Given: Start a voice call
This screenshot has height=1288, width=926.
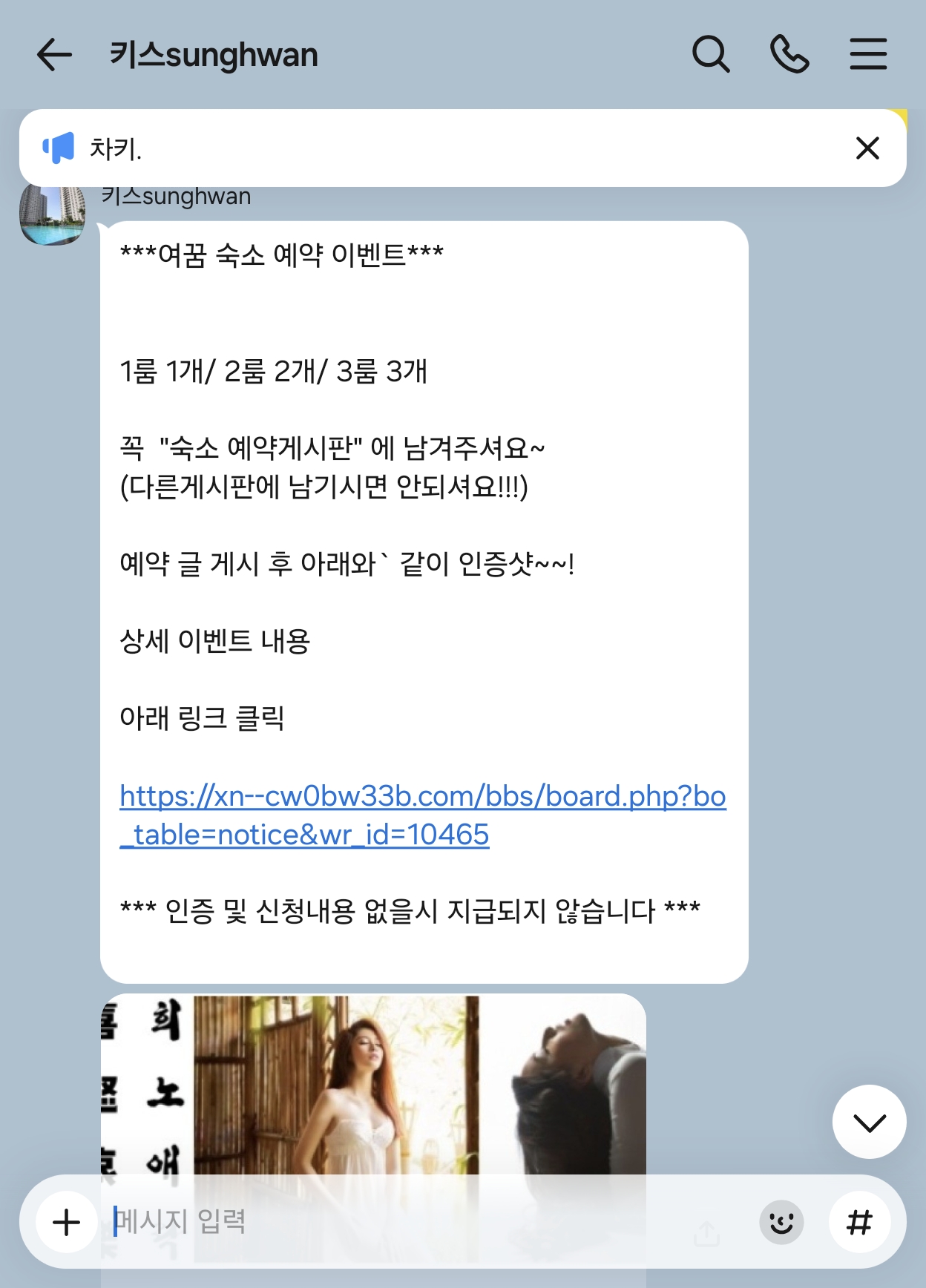Looking at the screenshot, I should point(789,54).
